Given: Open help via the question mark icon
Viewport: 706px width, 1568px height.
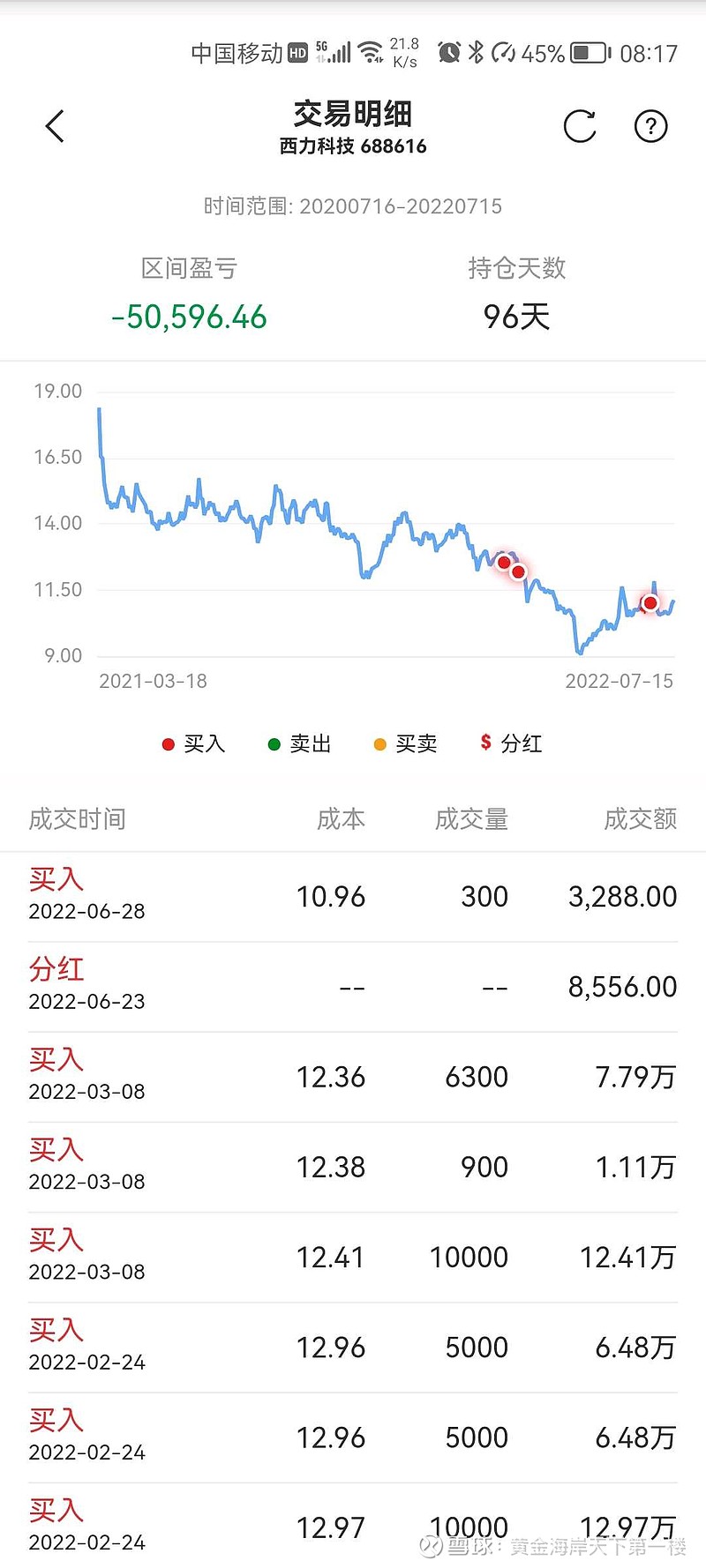Looking at the screenshot, I should pyautogui.click(x=650, y=126).
